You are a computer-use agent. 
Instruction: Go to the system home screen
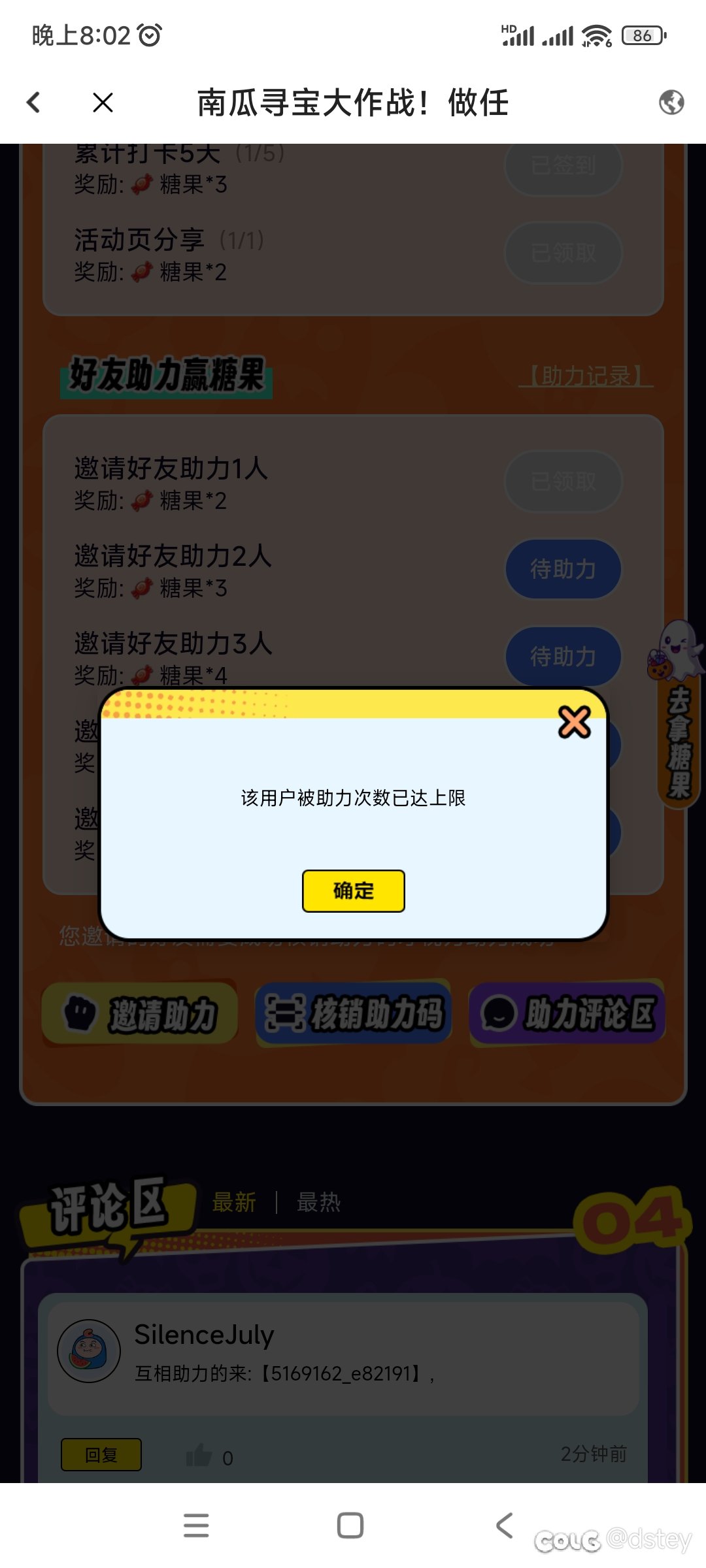coord(350,1526)
